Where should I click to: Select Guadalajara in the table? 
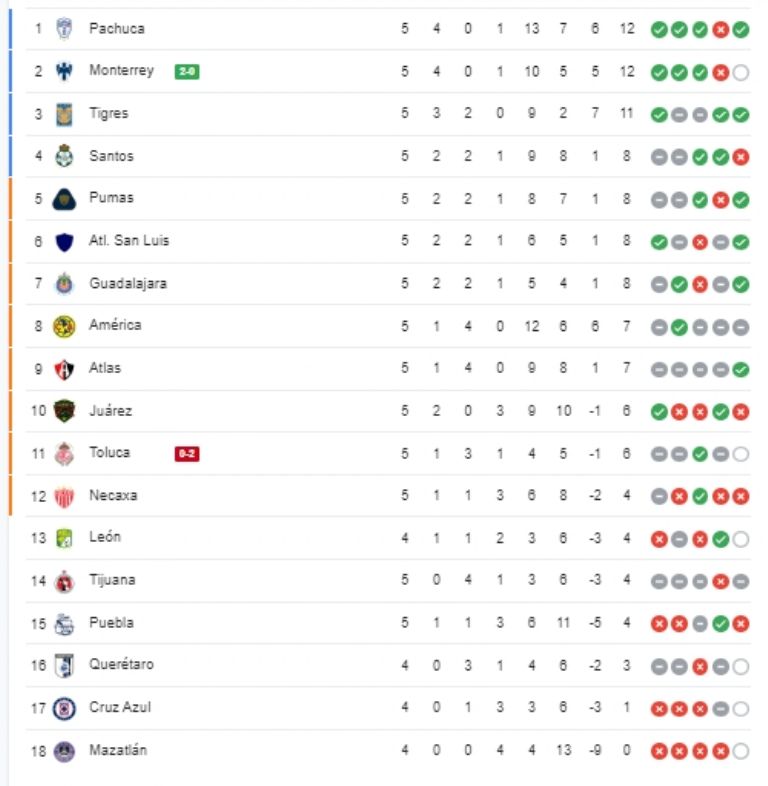click(128, 283)
